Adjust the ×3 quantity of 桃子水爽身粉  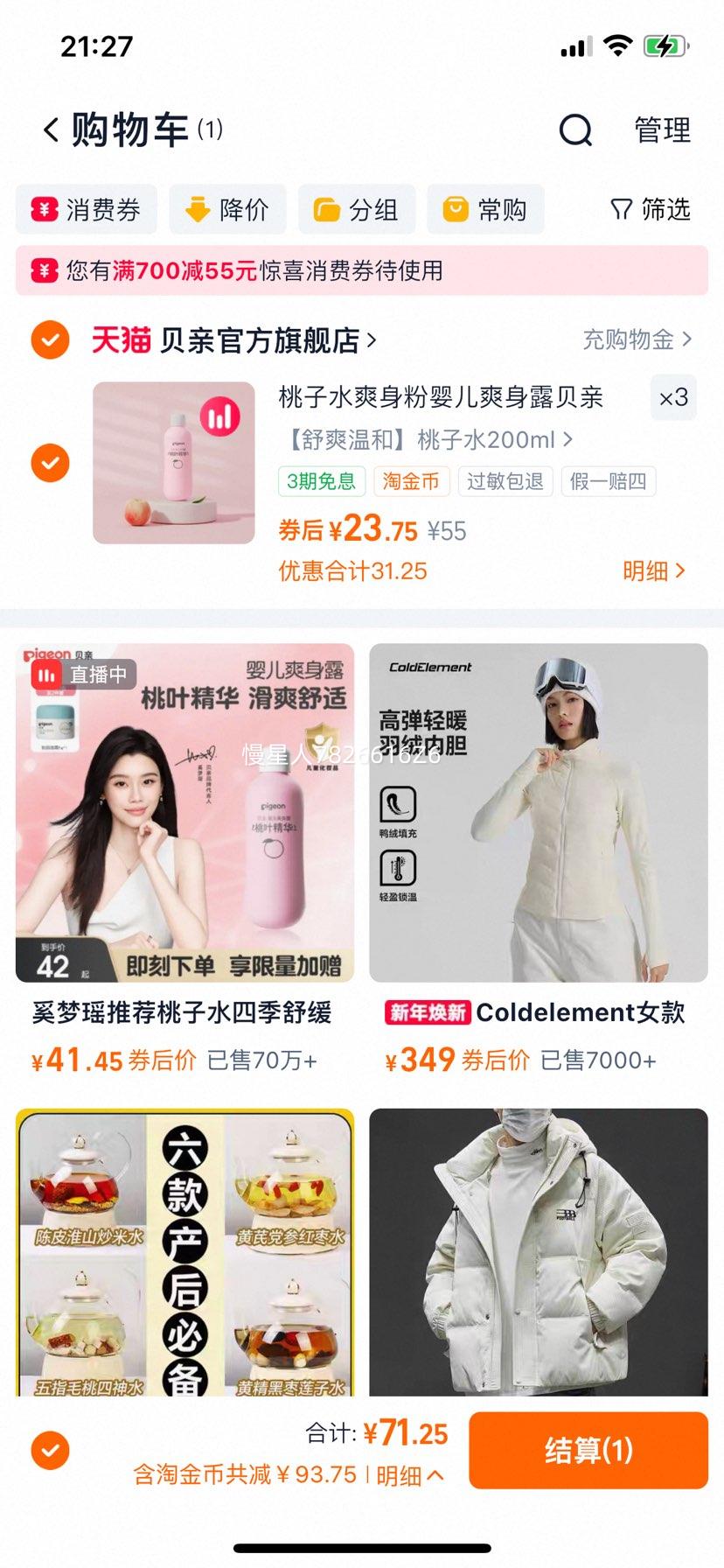point(672,399)
